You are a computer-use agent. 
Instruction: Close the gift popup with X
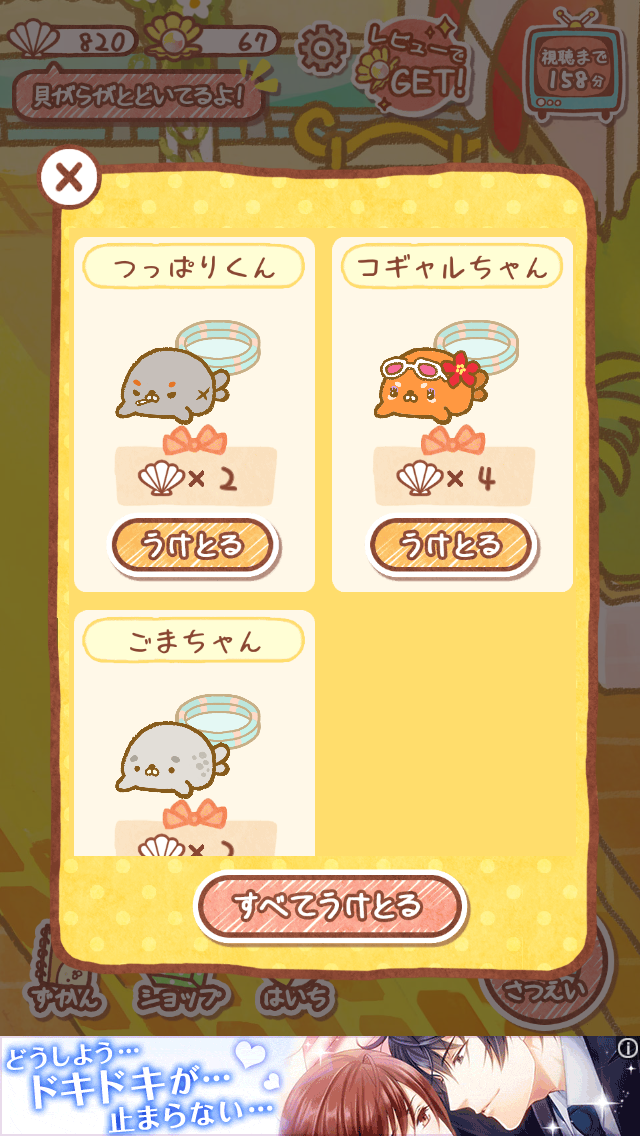pyautogui.click(x=69, y=179)
